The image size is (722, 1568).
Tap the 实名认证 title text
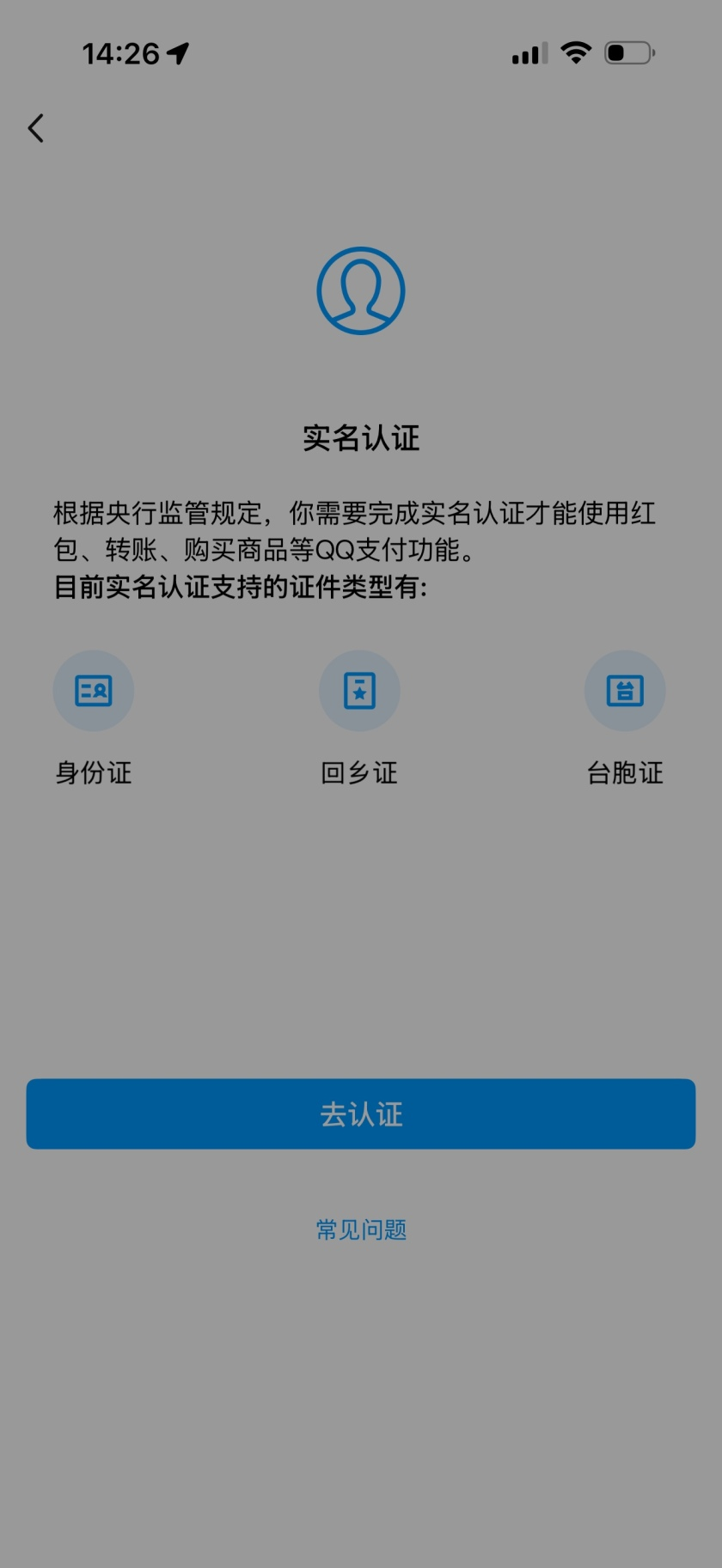click(361, 437)
